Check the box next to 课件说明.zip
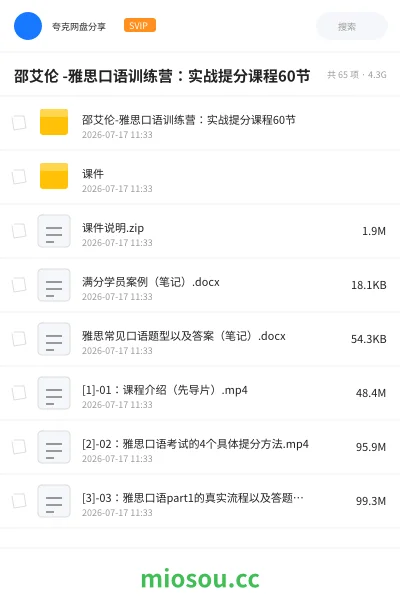 coord(19,231)
